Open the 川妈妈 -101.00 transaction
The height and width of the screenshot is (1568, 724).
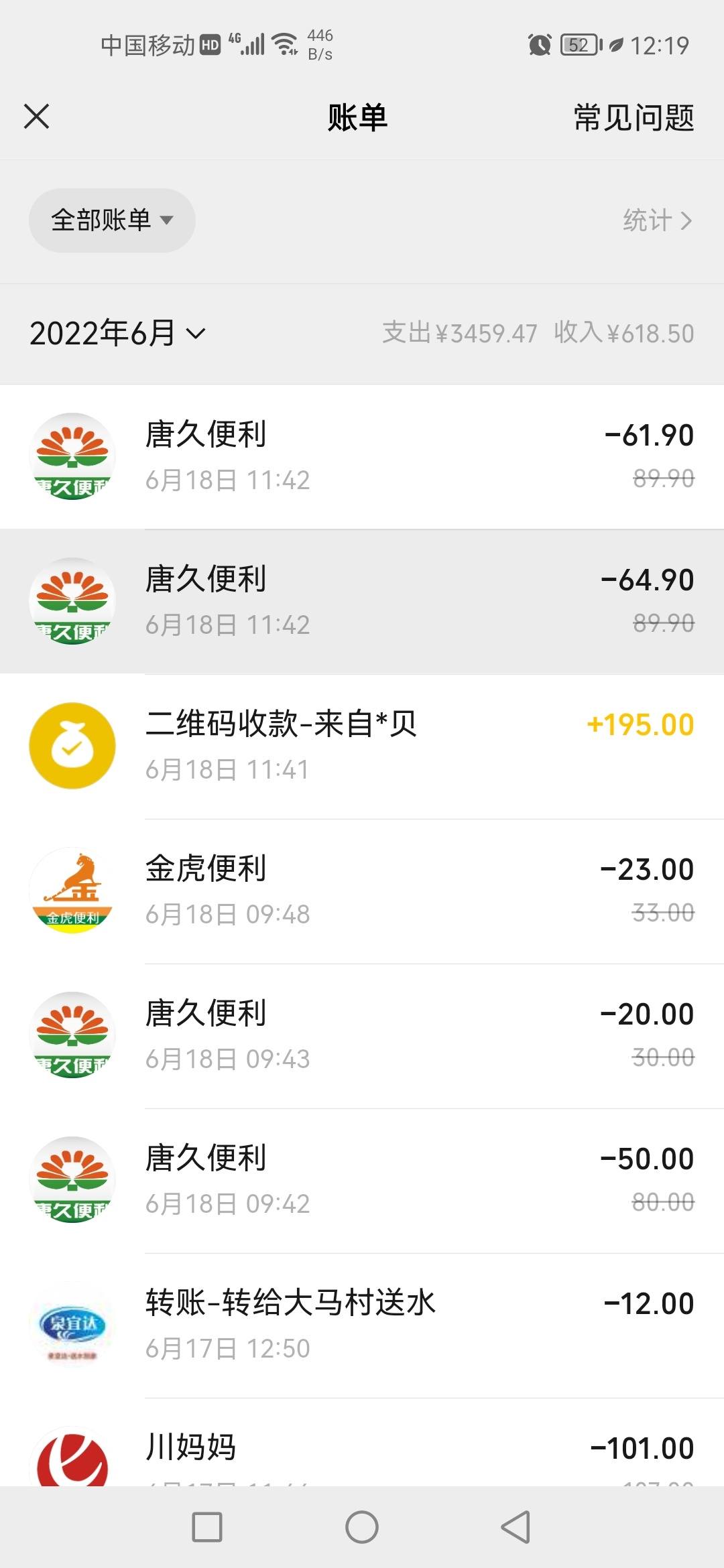(x=362, y=1442)
